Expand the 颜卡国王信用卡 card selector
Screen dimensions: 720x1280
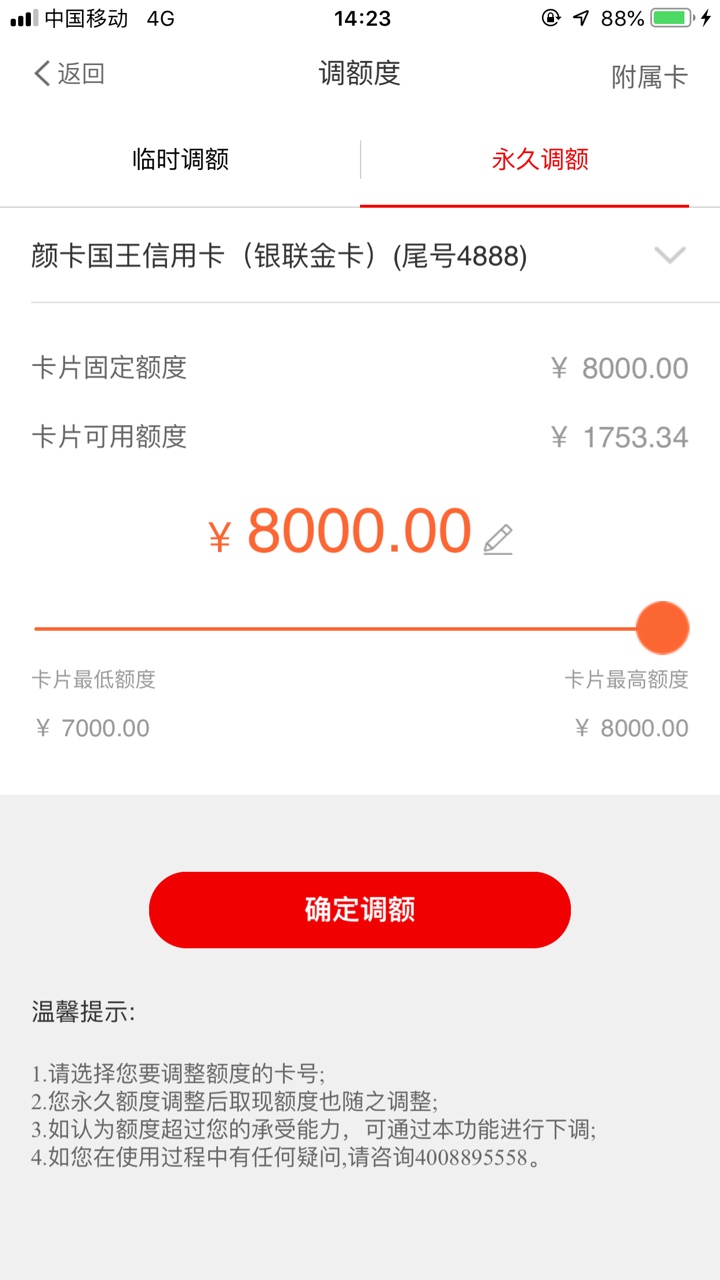coord(360,256)
